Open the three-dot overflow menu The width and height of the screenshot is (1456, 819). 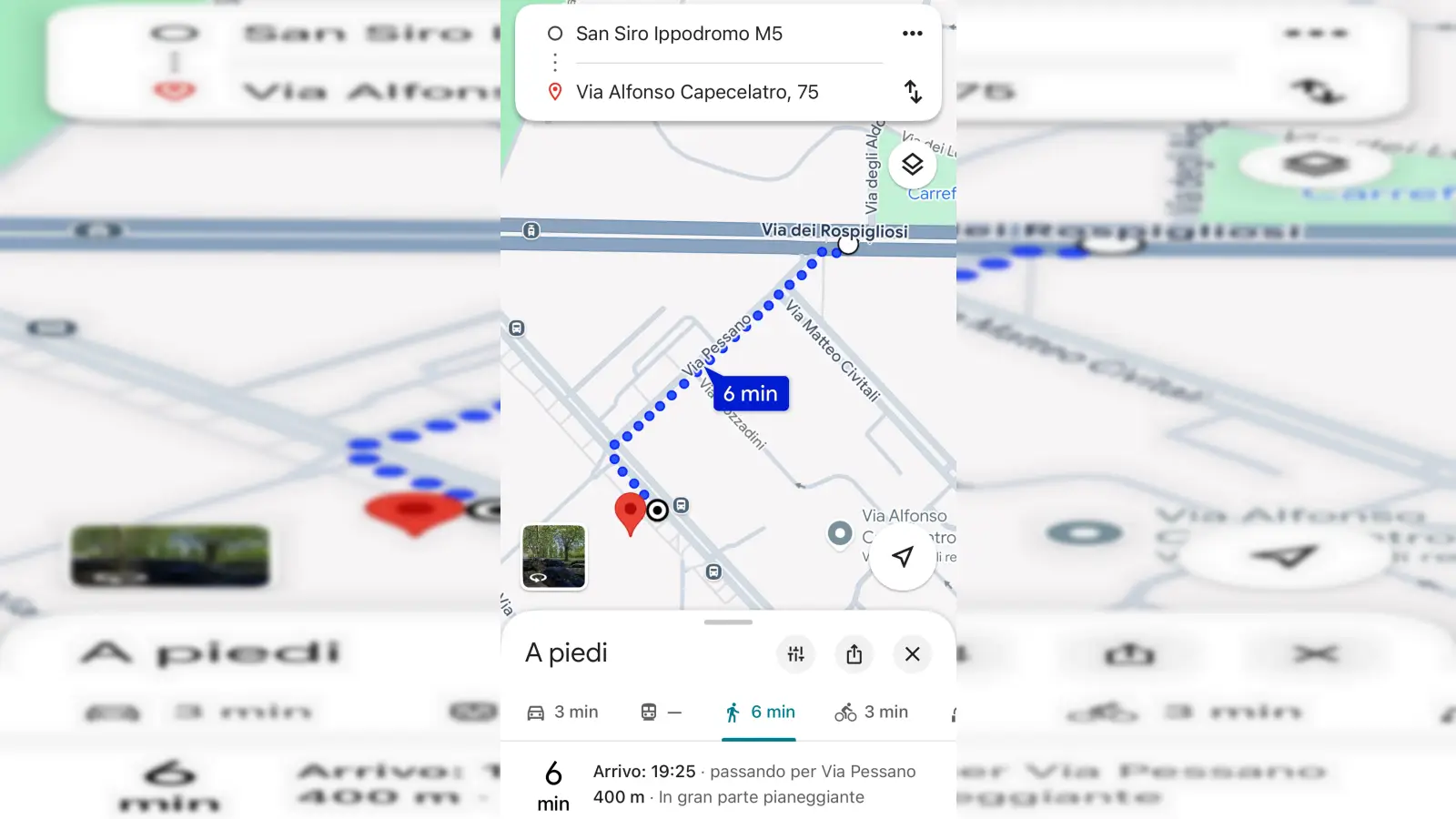click(912, 34)
